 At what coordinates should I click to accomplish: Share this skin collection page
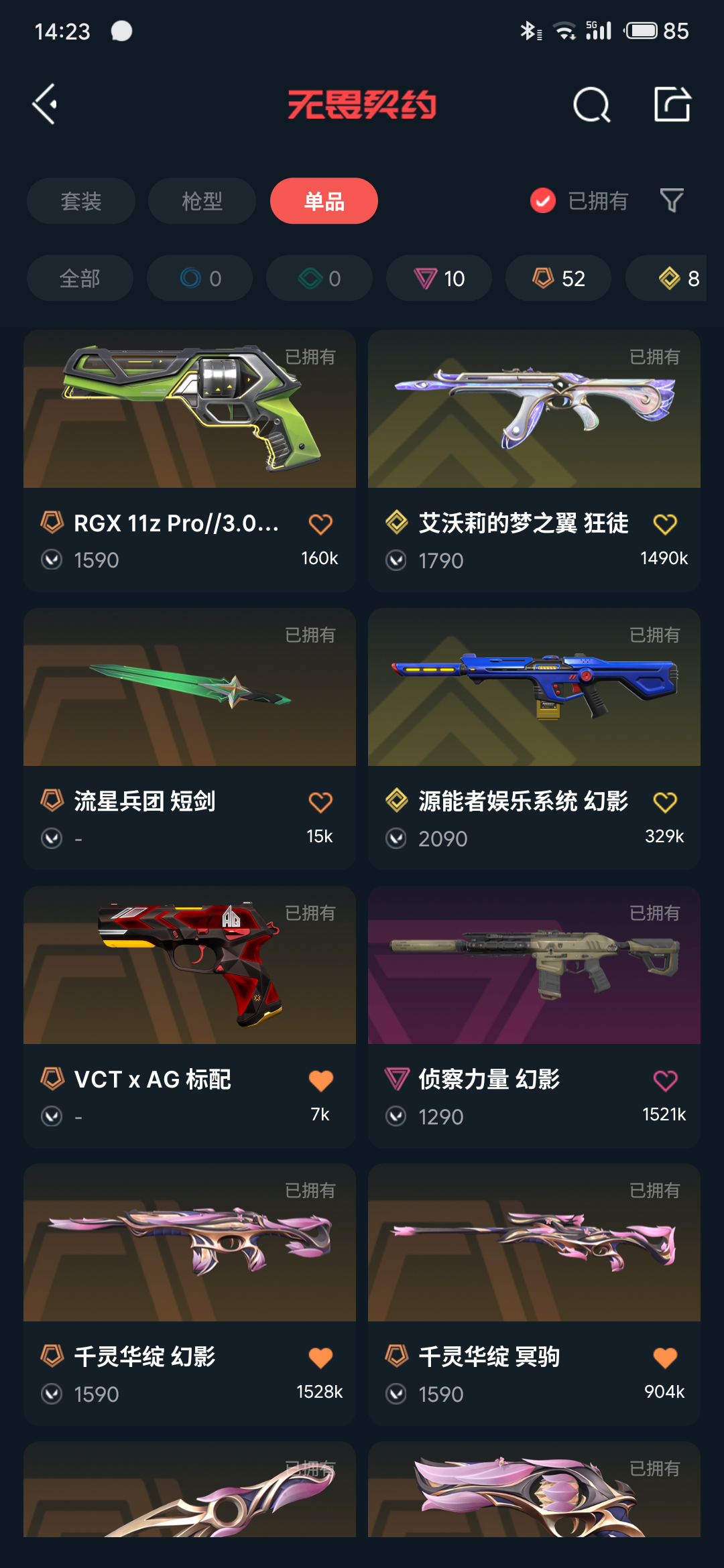coord(672,105)
